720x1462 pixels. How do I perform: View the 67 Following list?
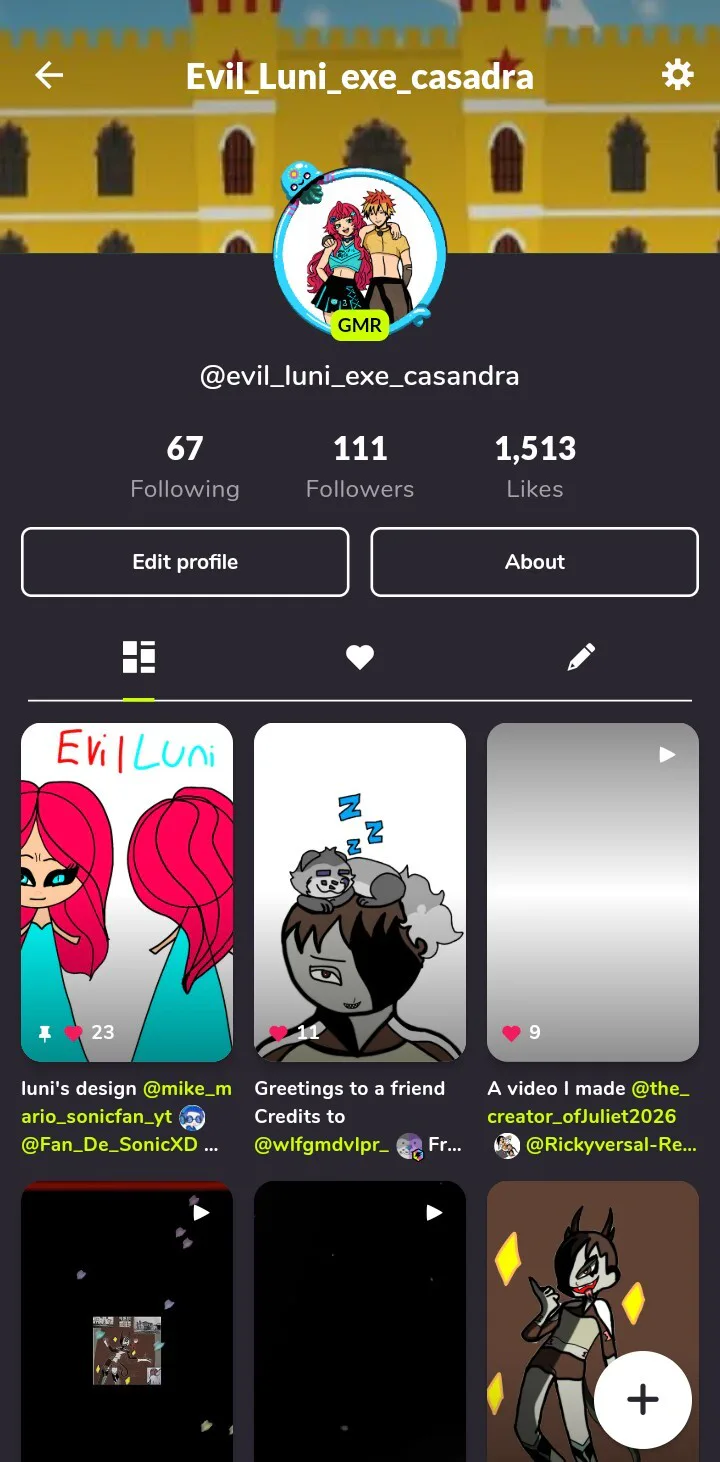coord(185,466)
